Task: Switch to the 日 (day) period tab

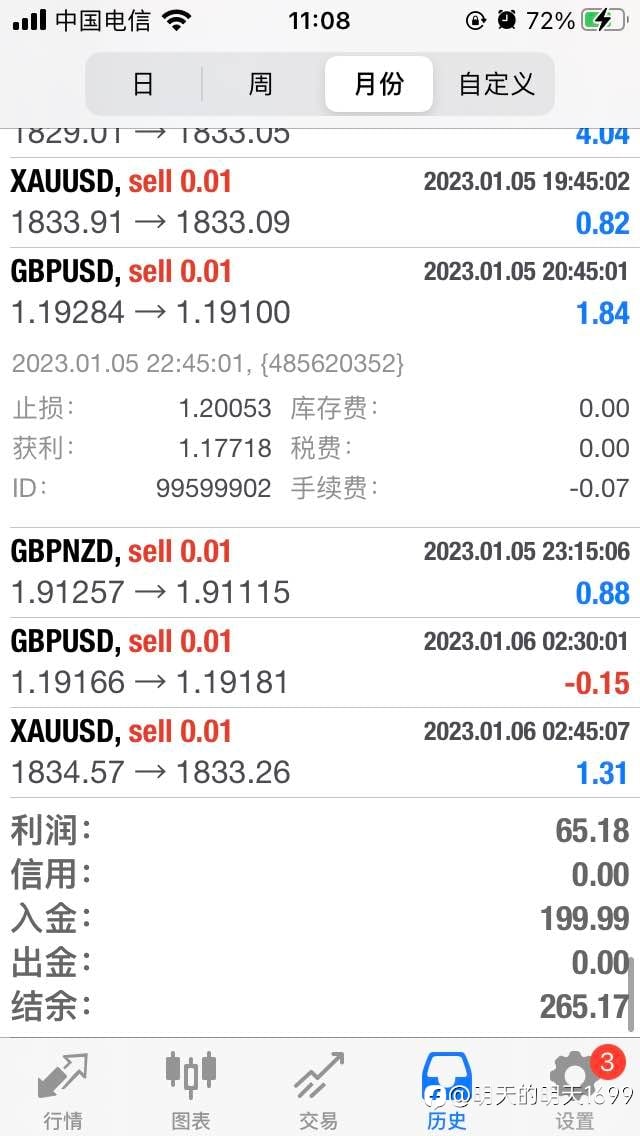Action: tap(144, 84)
